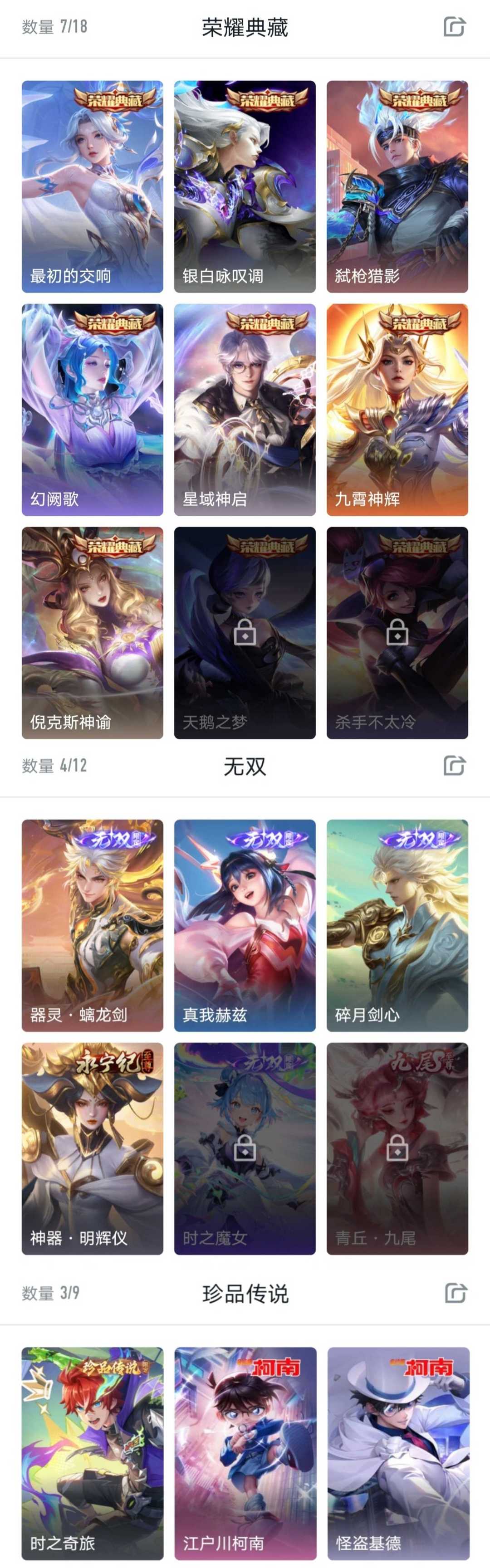The image size is (490, 1568).
Task: Open the 幻阙歌 skin
Action: (x=93, y=409)
